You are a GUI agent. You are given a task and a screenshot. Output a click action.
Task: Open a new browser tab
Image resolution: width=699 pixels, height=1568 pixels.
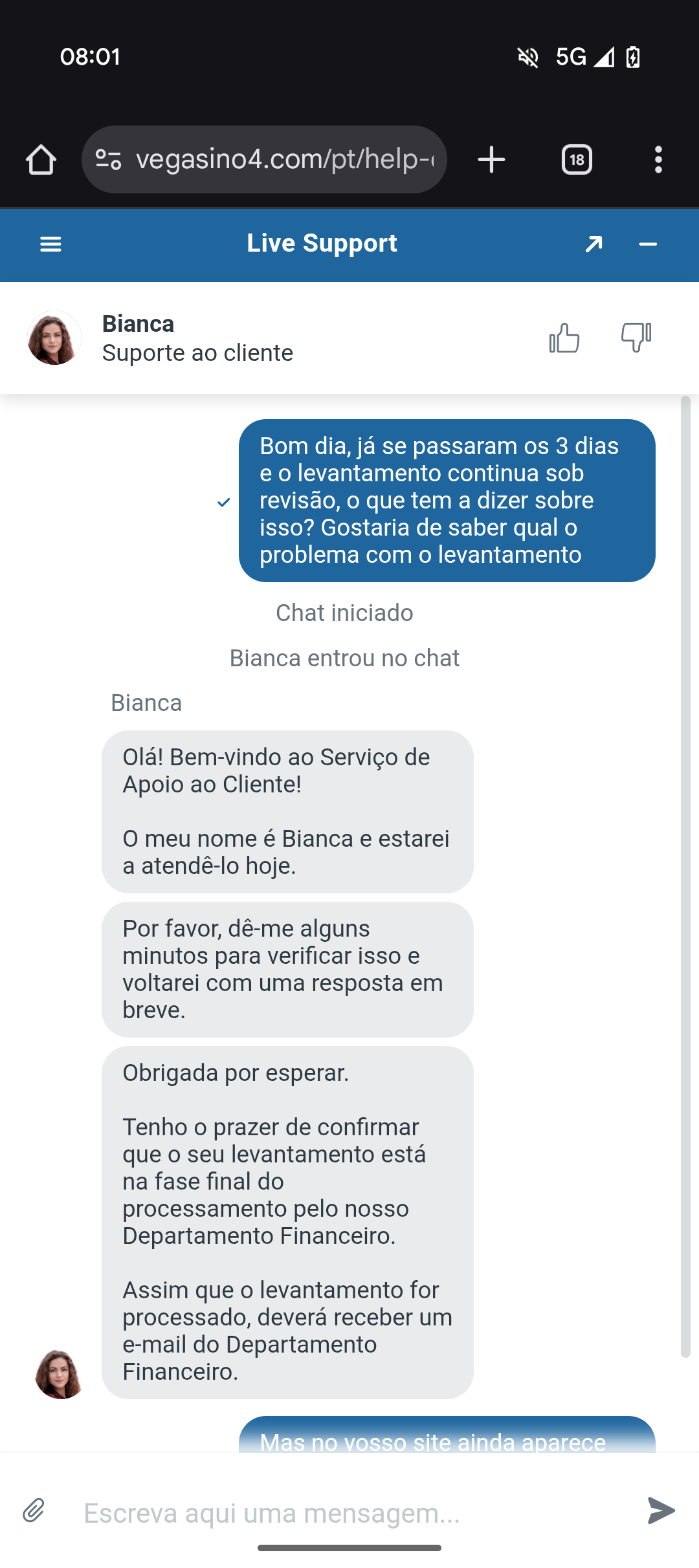pos(491,160)
